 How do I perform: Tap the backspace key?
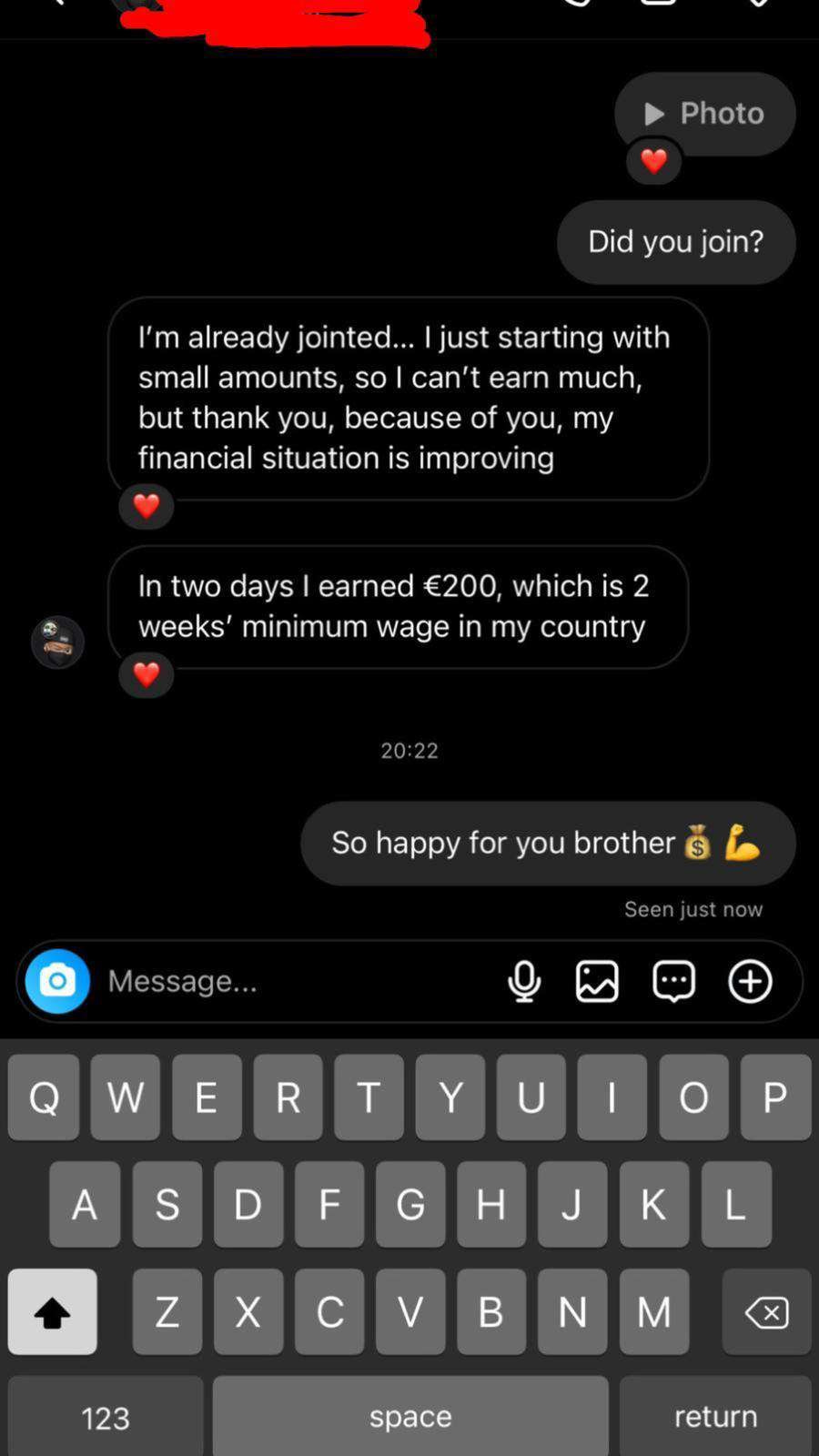tap(766, 1311)
